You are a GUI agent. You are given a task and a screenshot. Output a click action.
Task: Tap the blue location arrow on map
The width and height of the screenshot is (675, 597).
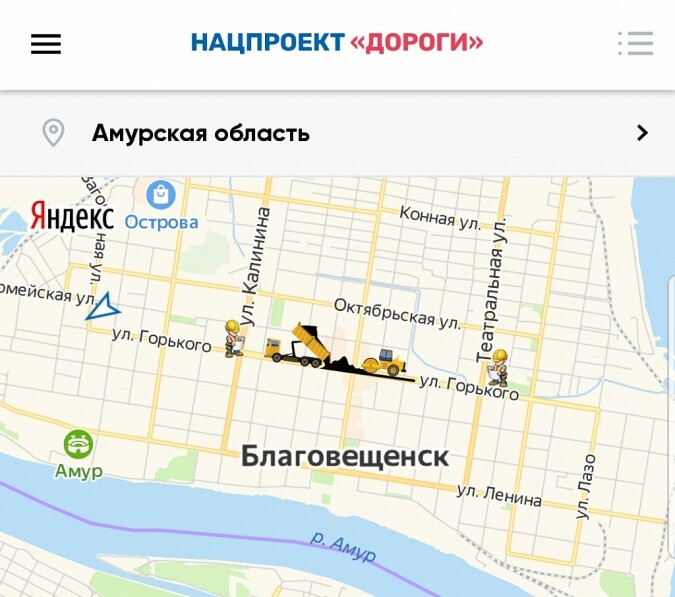(103, 306)
